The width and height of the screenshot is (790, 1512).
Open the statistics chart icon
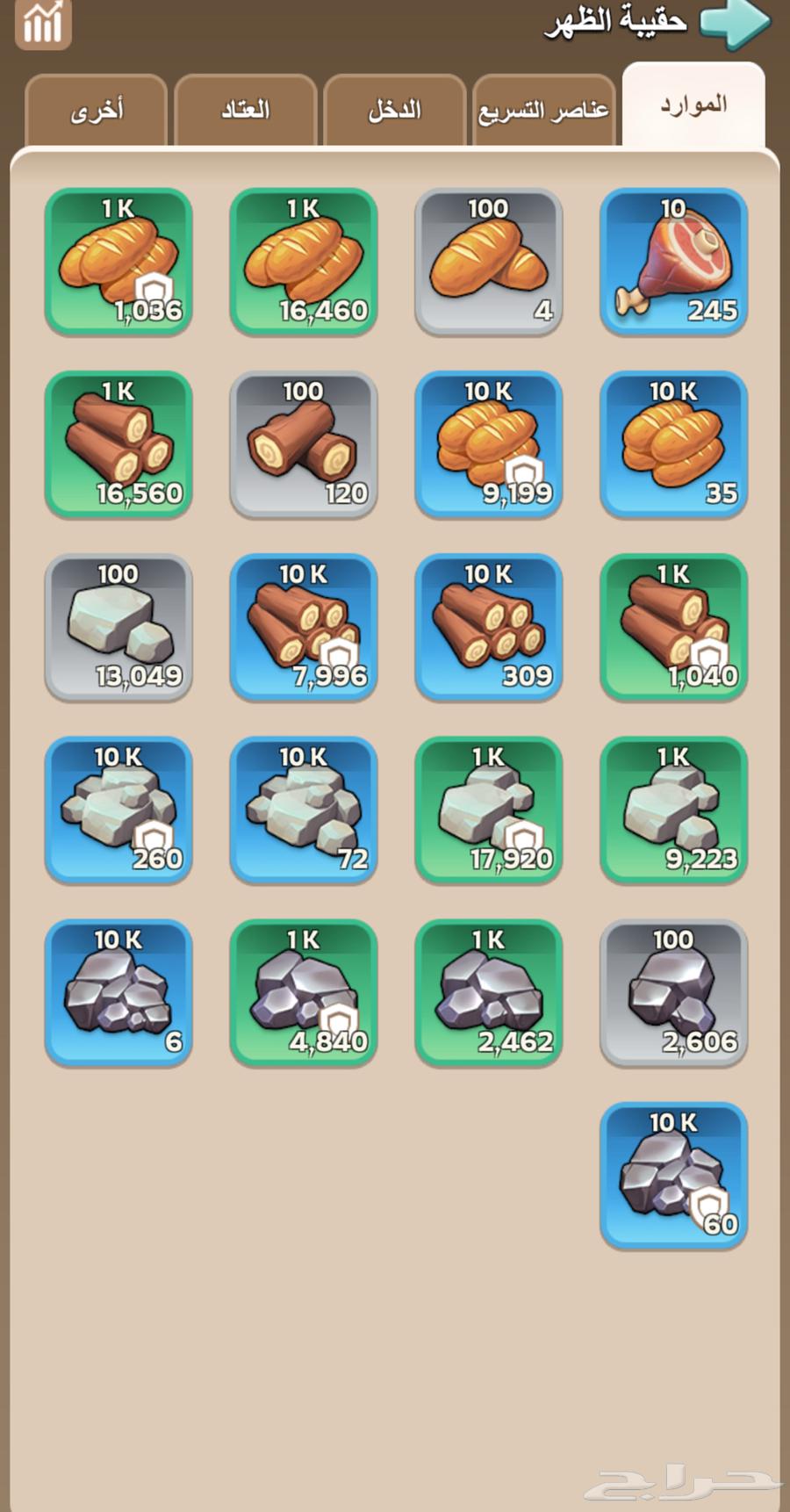[x=43, y=23]
